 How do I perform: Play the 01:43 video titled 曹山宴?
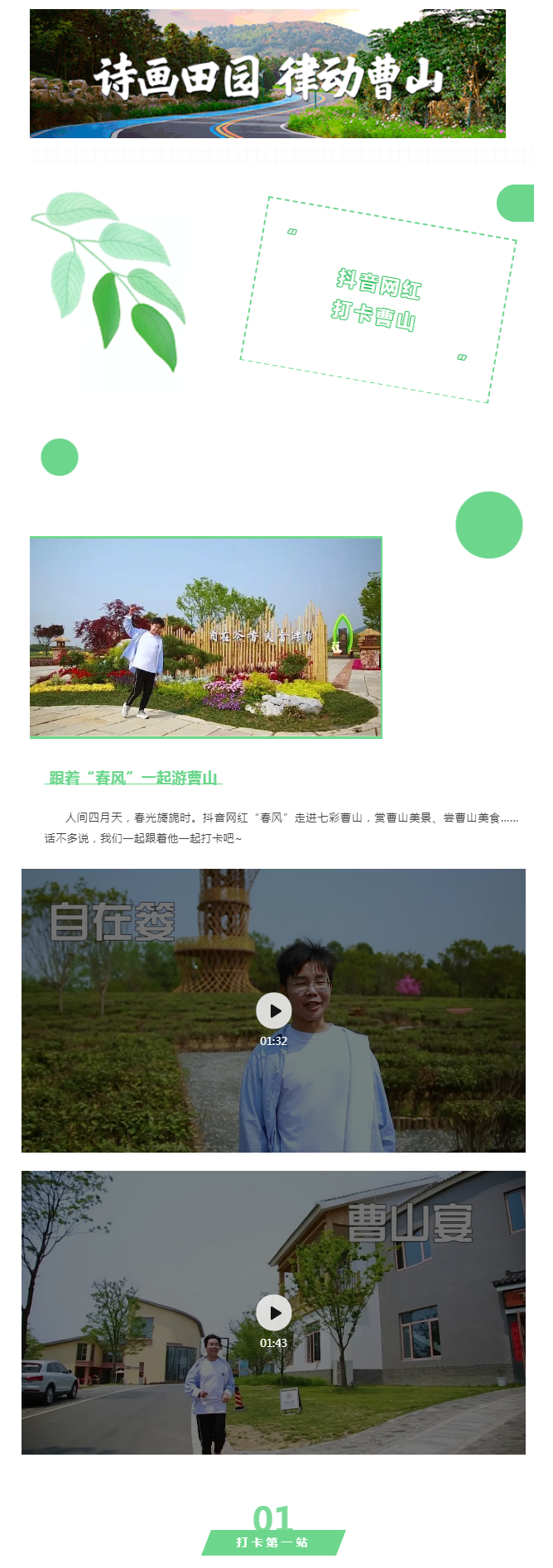pyautogui.click(x=273, y=1312)
